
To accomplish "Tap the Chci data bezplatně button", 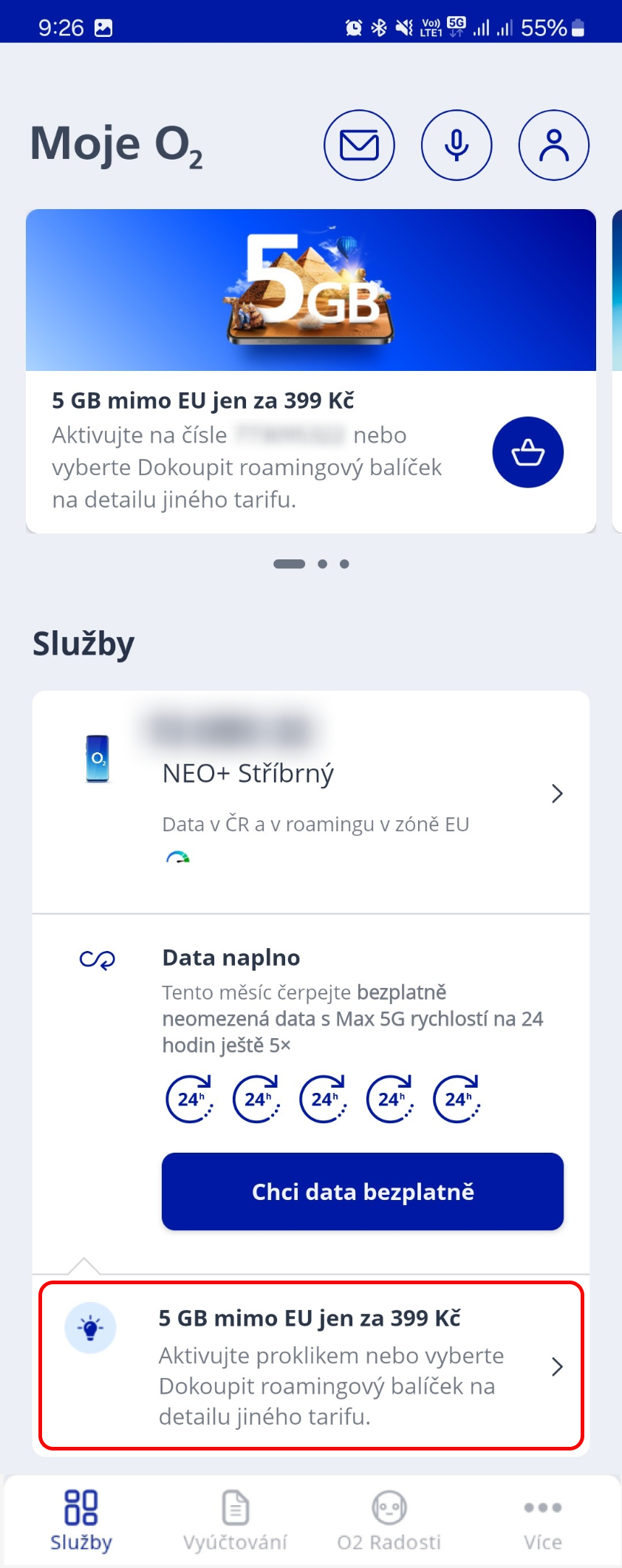I will coord(362,1191).
